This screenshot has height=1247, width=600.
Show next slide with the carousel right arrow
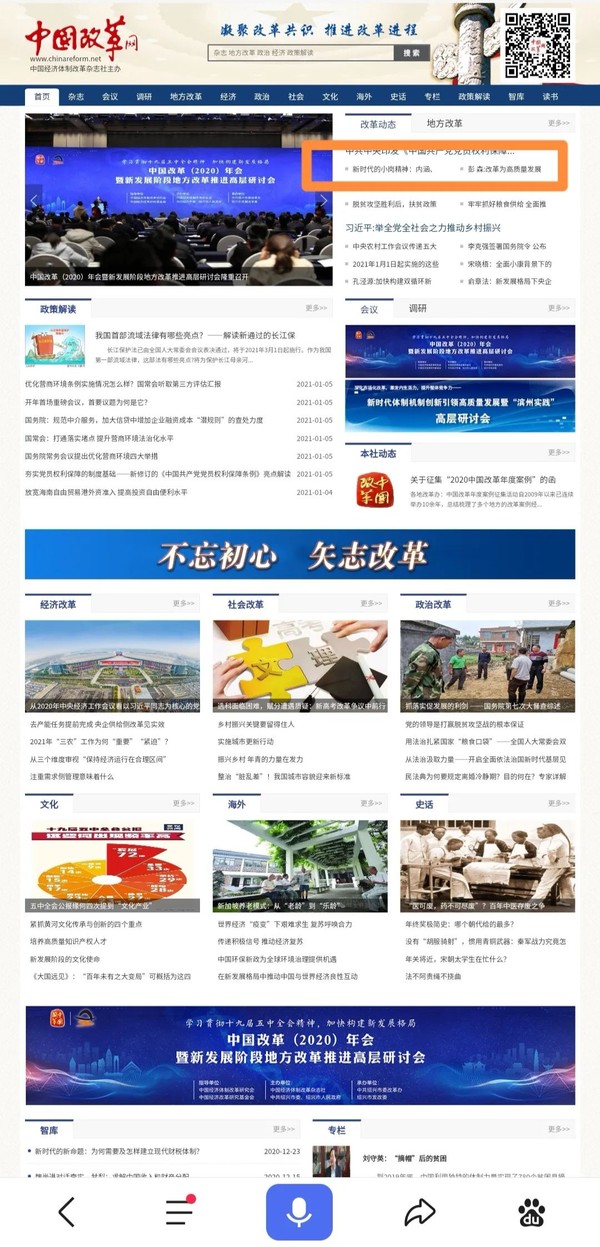pyautogui.click(x=323, y=200)
